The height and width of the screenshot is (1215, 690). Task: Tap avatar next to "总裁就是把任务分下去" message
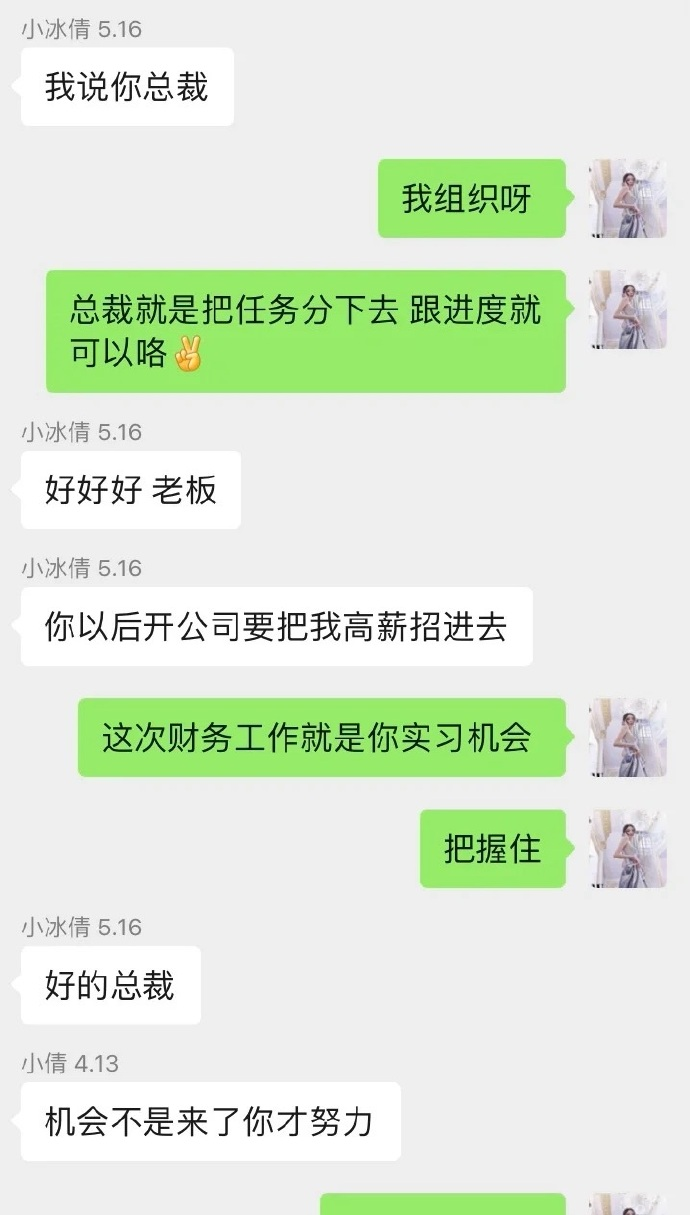pos(627,309)
